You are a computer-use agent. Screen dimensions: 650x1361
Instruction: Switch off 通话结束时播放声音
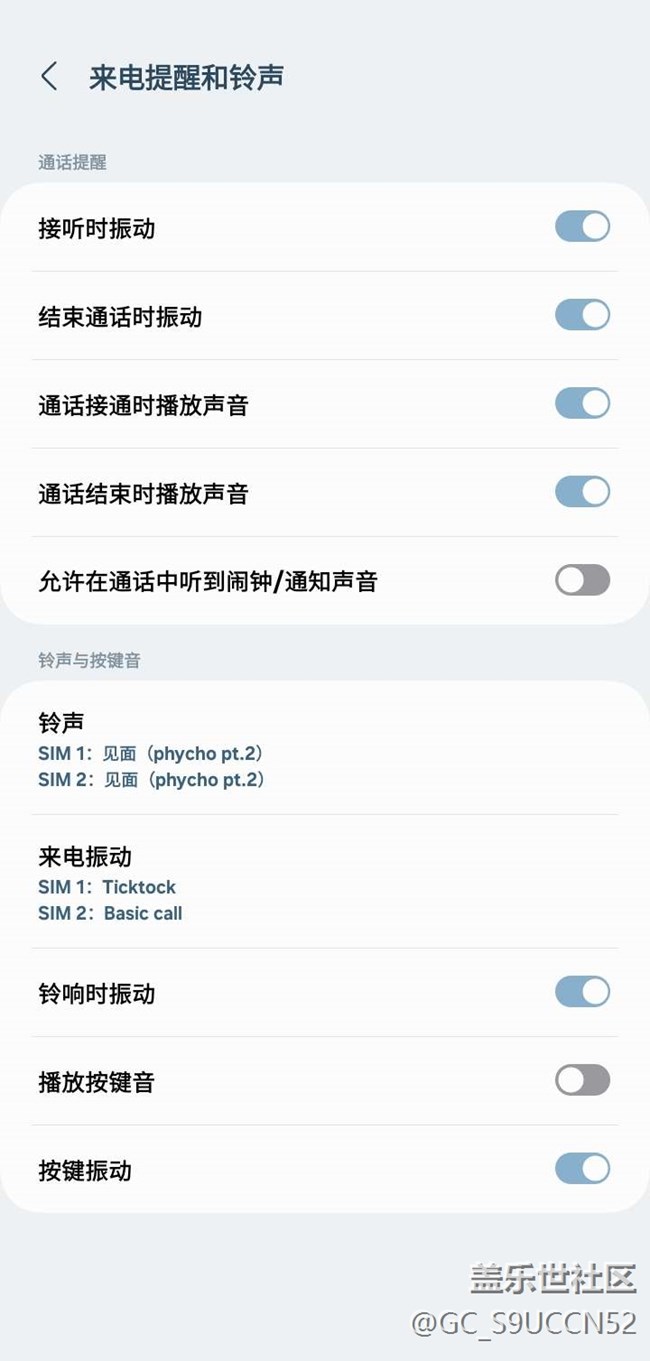[582, 492]
